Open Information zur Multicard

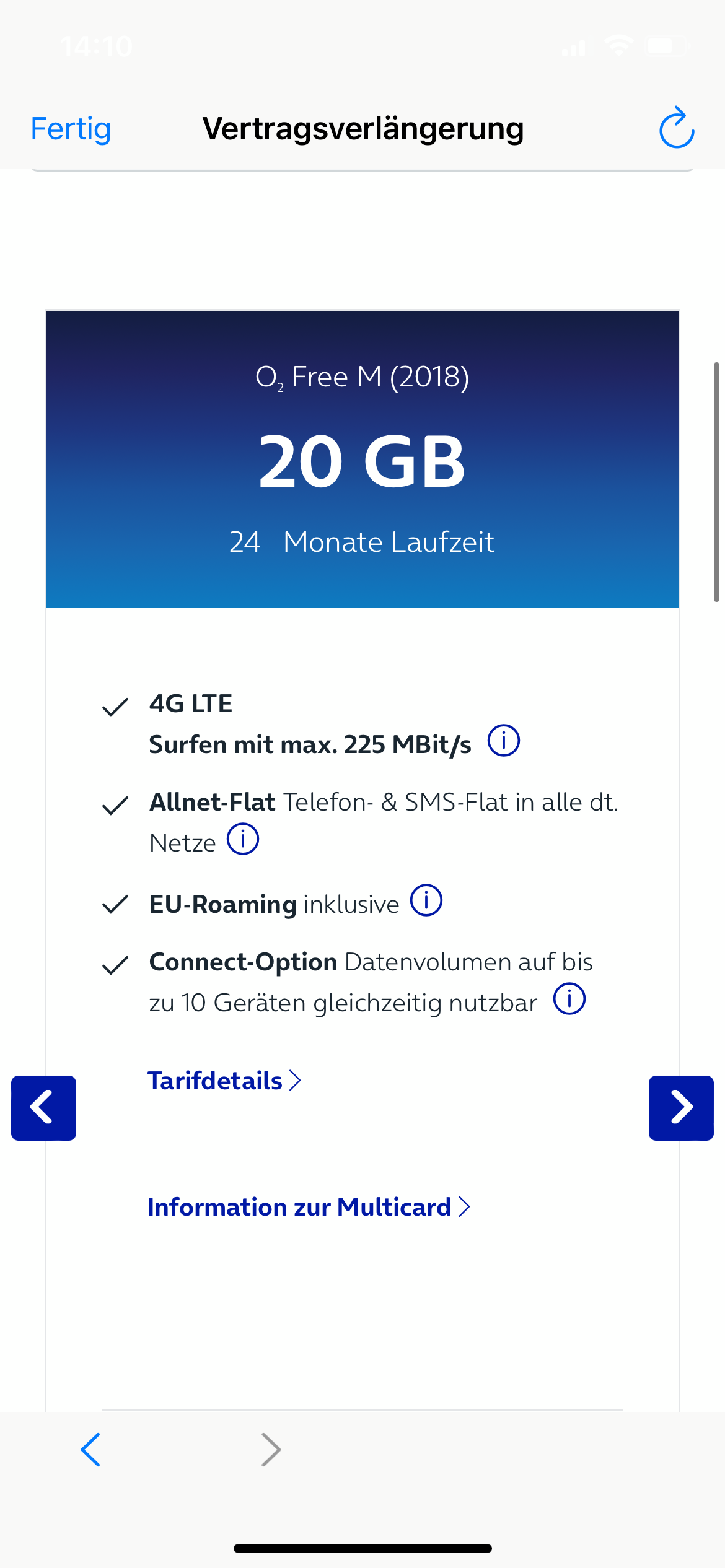tap(309, 1207)
